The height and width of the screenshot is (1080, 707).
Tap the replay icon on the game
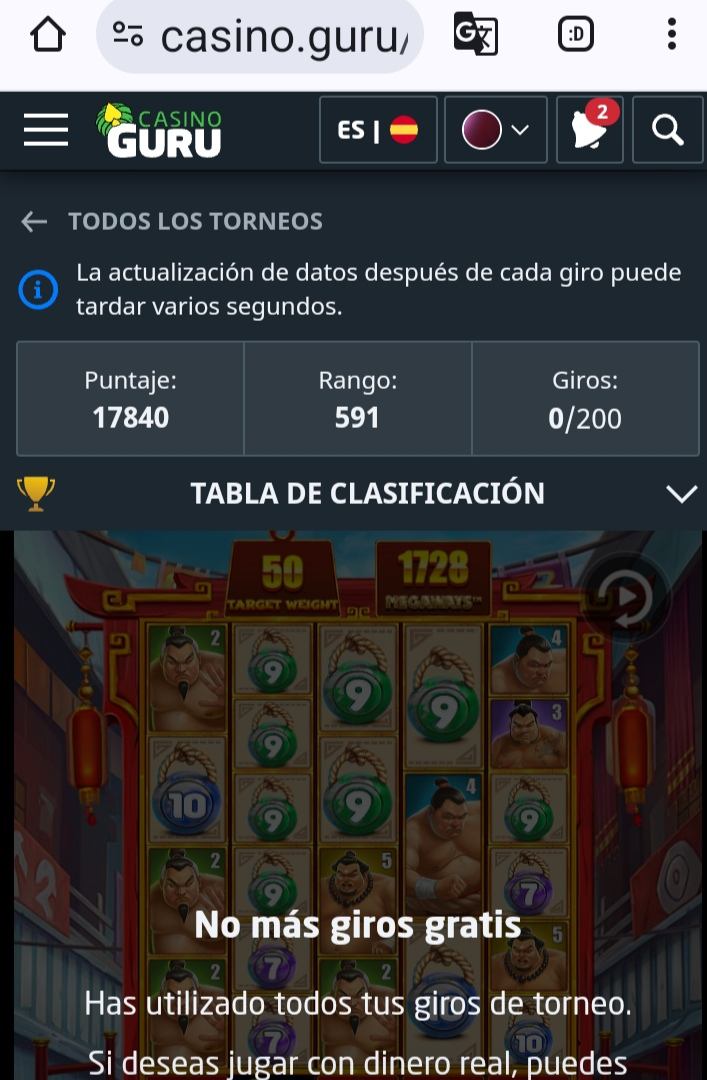[x=627, y=599]
